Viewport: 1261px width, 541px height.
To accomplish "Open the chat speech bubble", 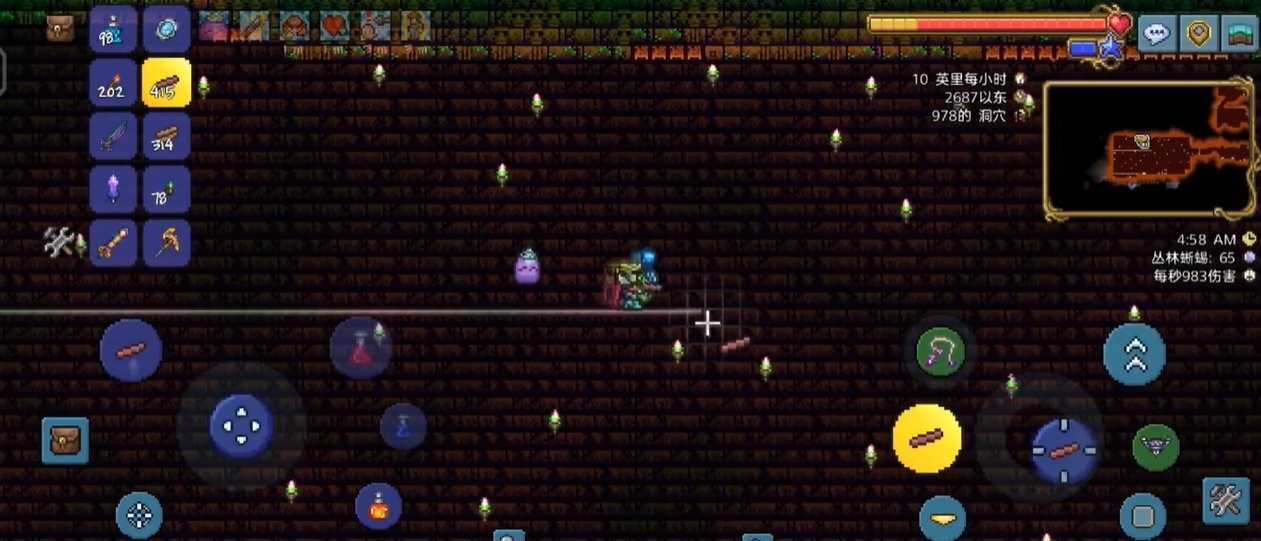I will coord(1157,34).
